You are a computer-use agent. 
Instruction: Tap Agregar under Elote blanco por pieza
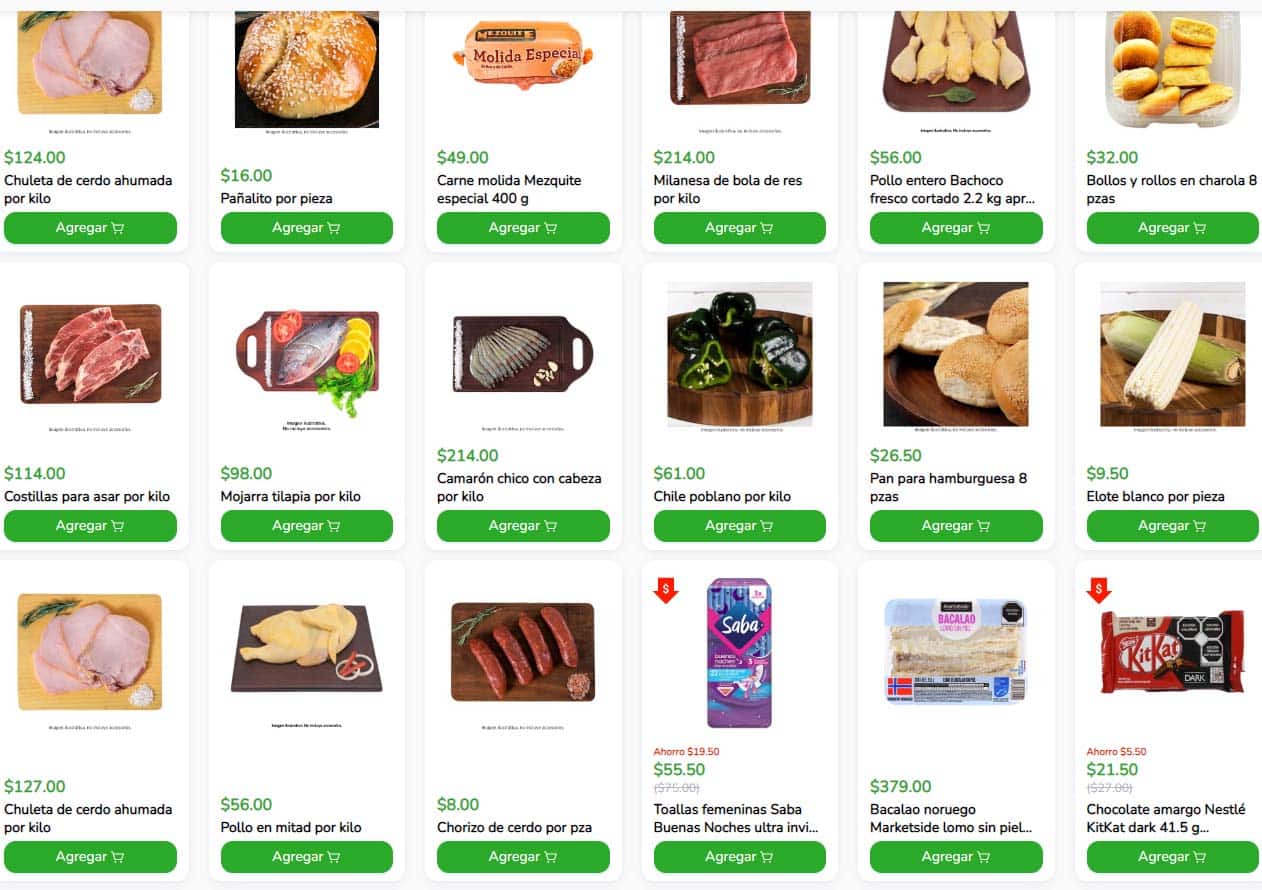(1172, 526)
